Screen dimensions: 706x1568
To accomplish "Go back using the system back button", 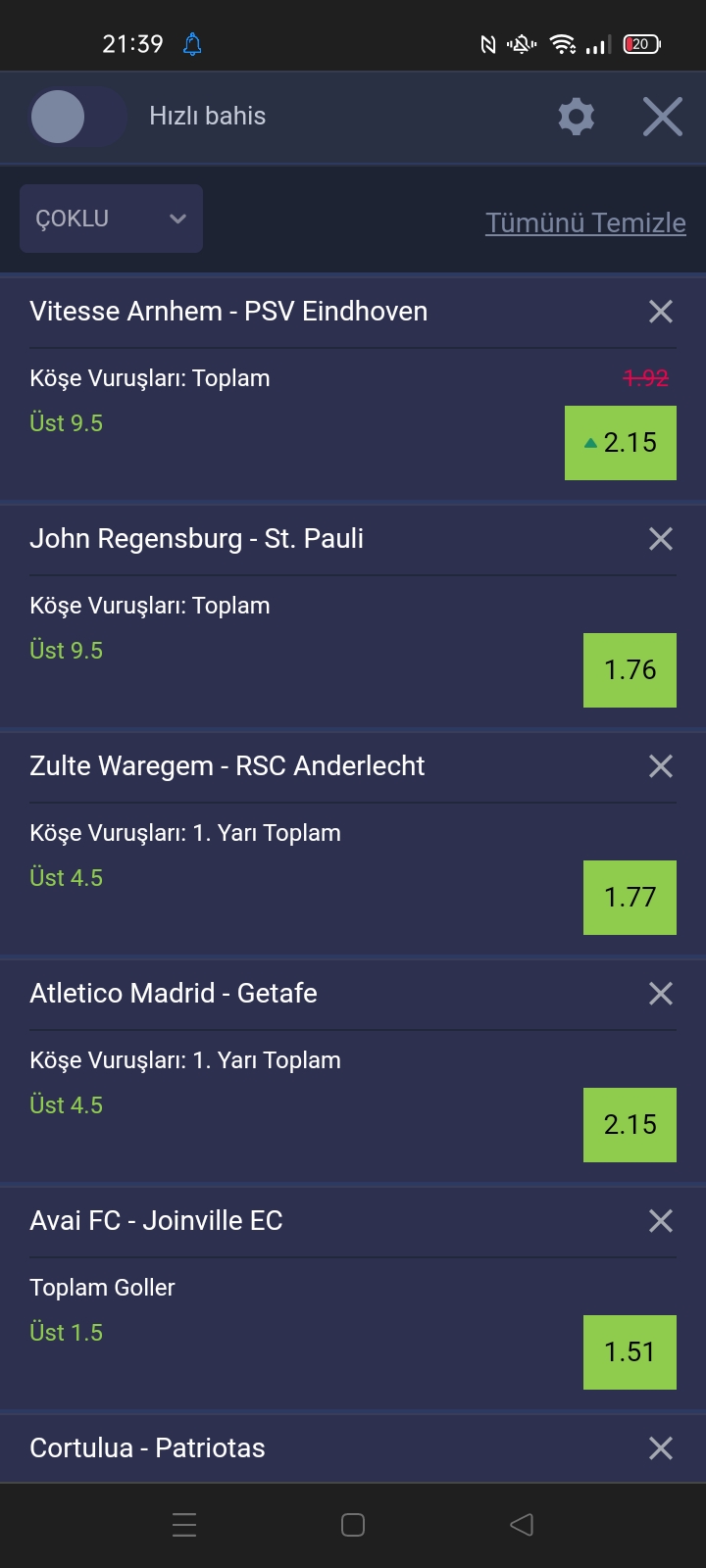I will pos(522,1525).
